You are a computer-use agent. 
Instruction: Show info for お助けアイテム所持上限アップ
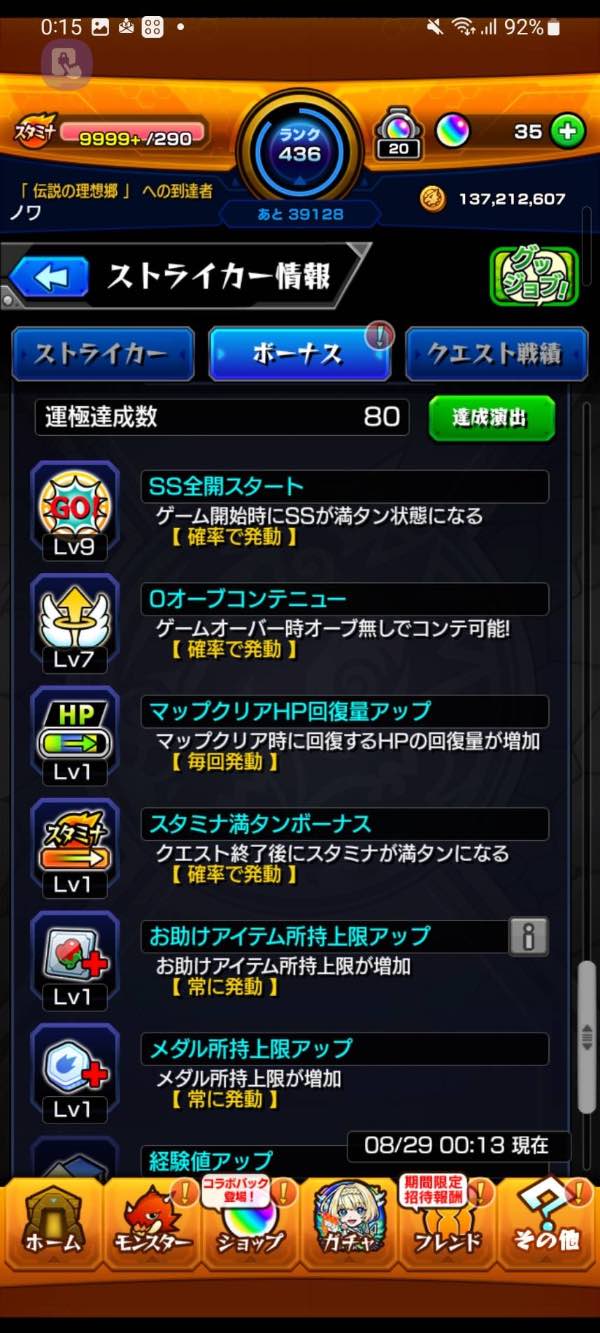tap(529, 936)
